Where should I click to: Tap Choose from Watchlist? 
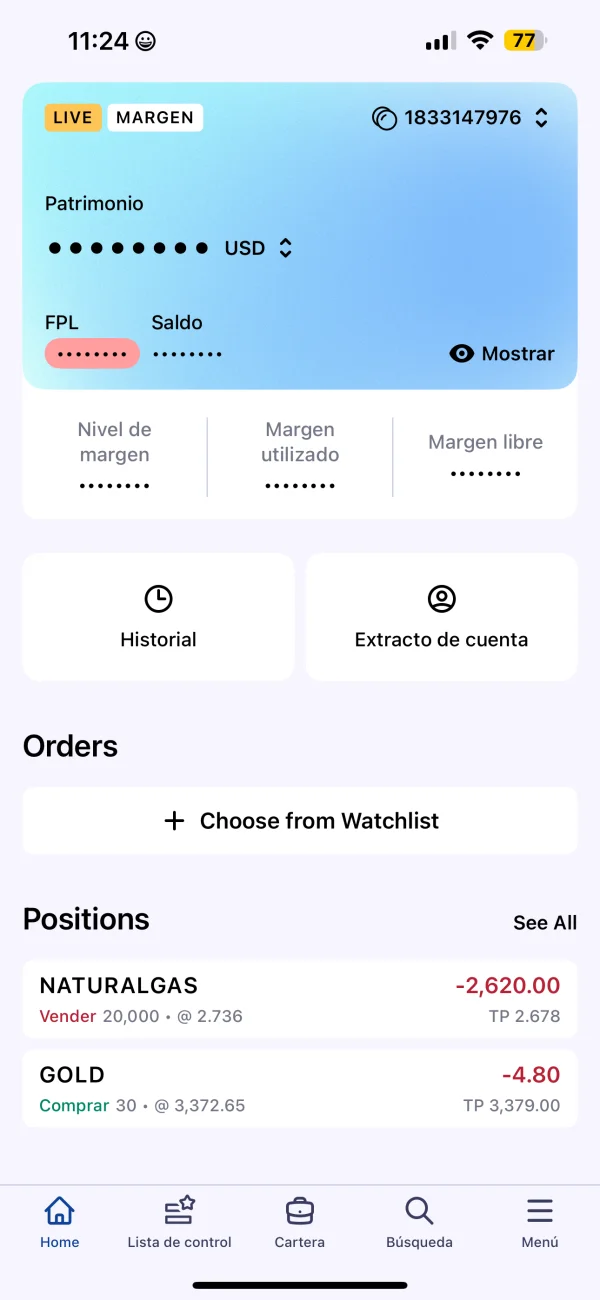tap(300, 821)
